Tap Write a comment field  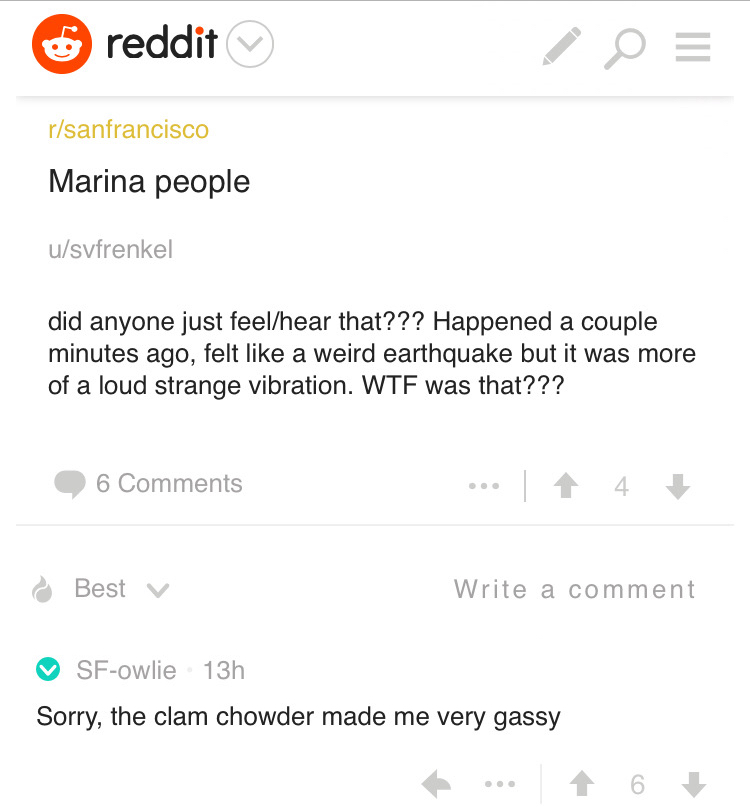[574, 589]
